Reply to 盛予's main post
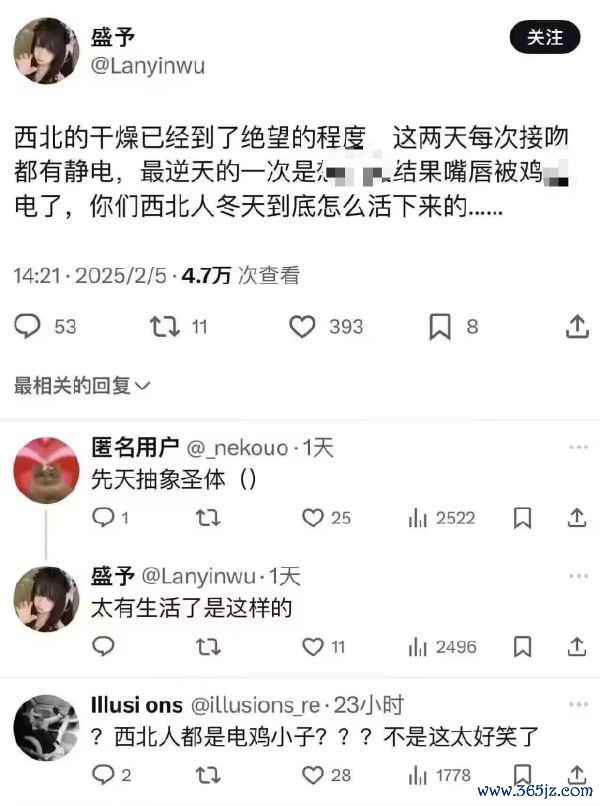Viewport: 600px width, 806px height. [30, 326]
